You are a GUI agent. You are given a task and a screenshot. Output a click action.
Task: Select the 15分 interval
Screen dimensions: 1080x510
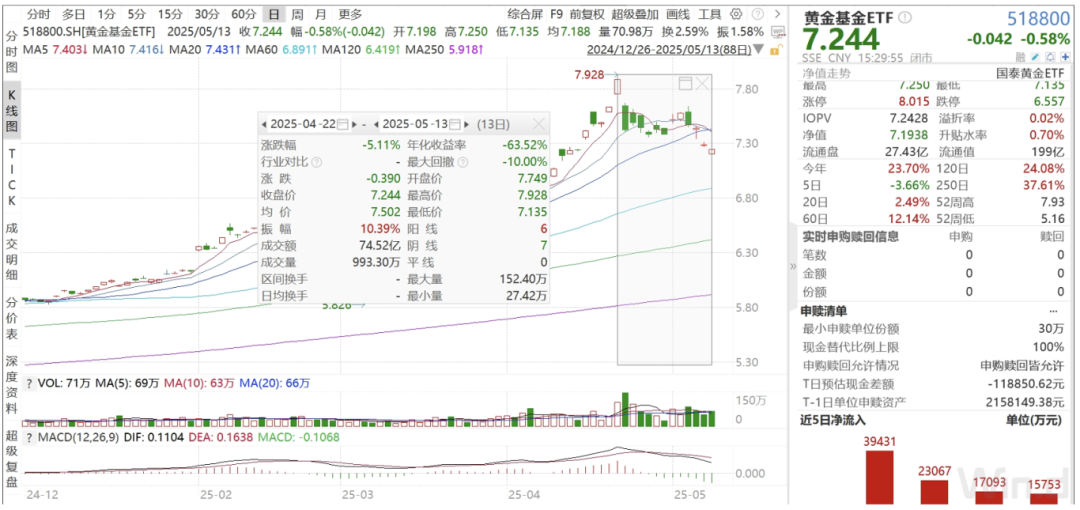tap(171, 14)
